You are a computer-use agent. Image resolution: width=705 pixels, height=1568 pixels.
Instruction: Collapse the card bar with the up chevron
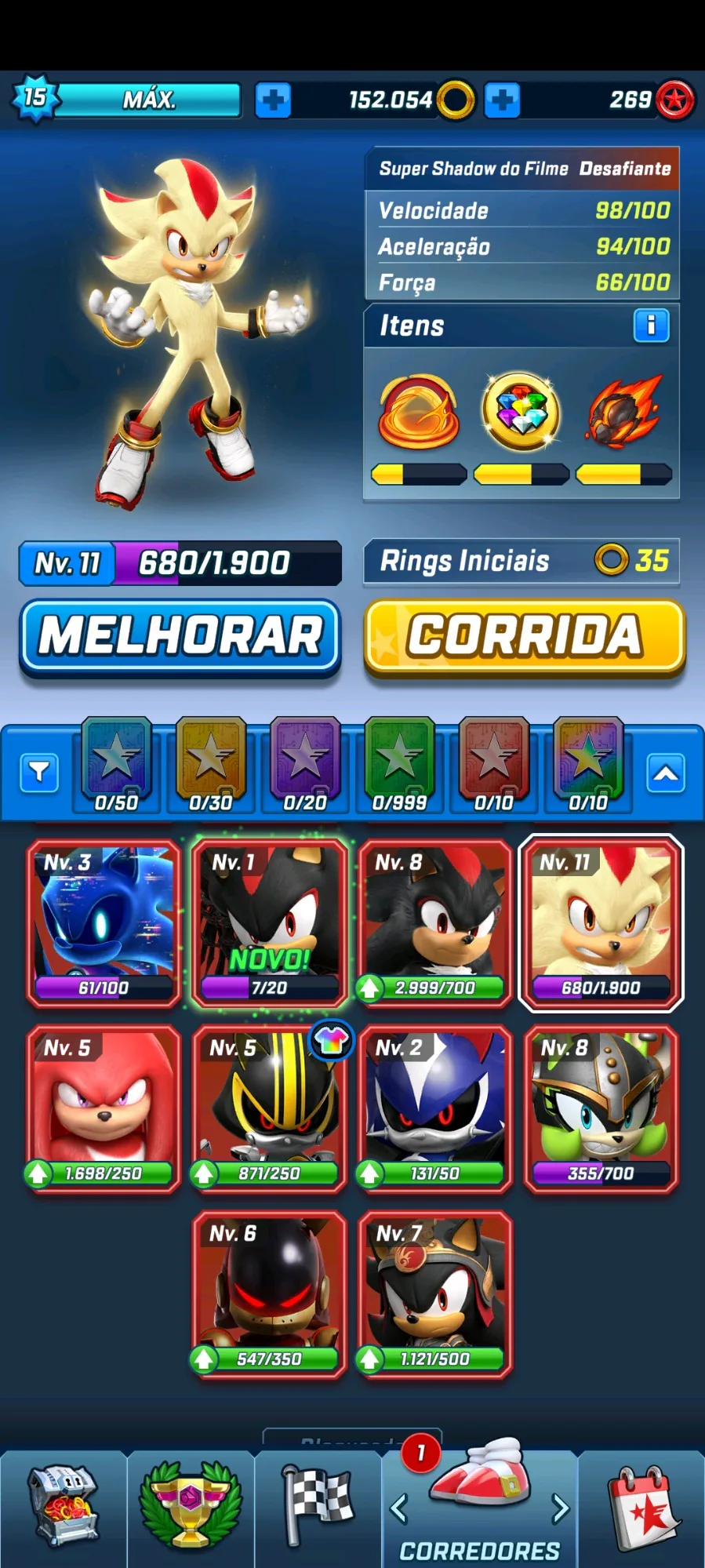tap(666, 773)
